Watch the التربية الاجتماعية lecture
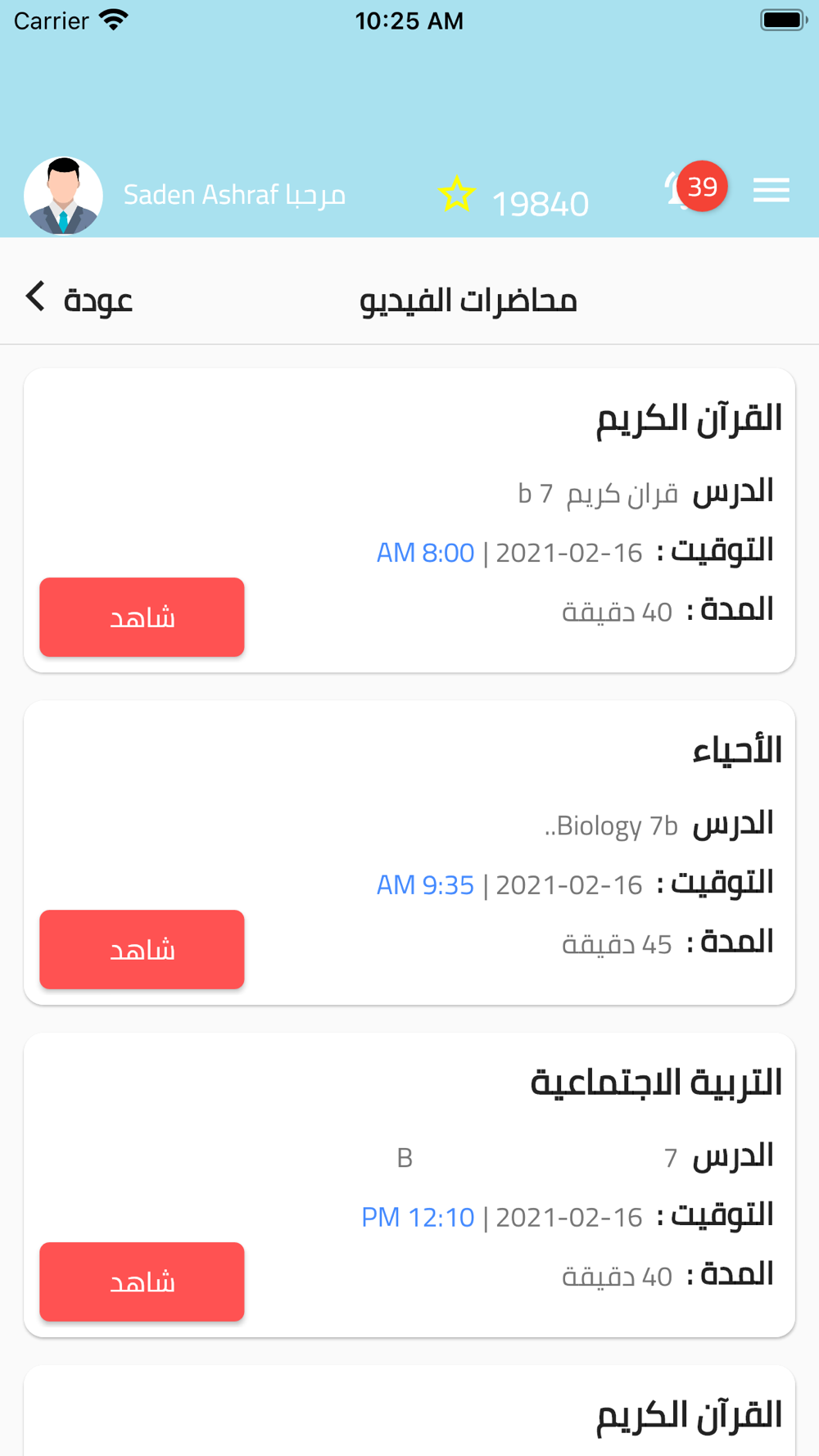 click(142, 1282)
